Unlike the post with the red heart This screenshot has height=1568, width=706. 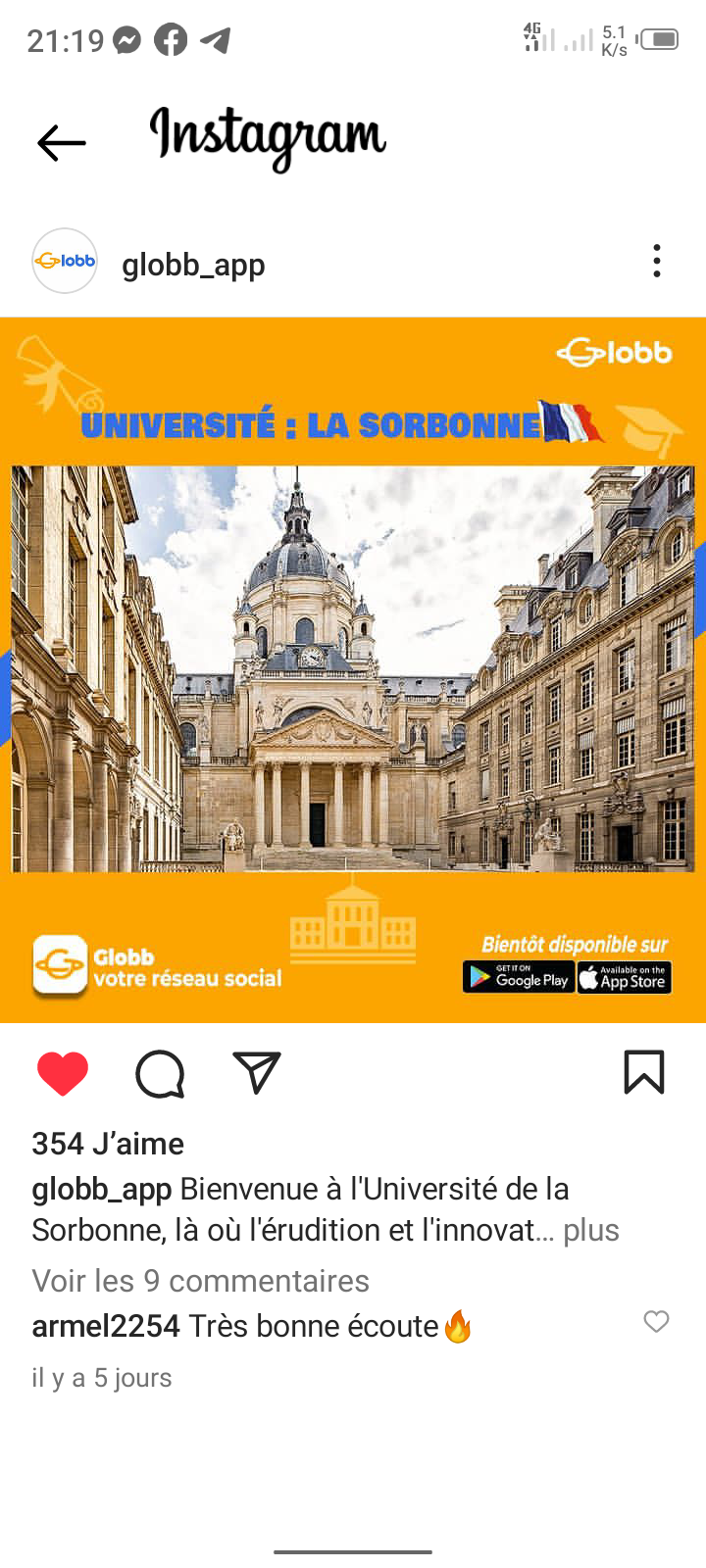63,1073
